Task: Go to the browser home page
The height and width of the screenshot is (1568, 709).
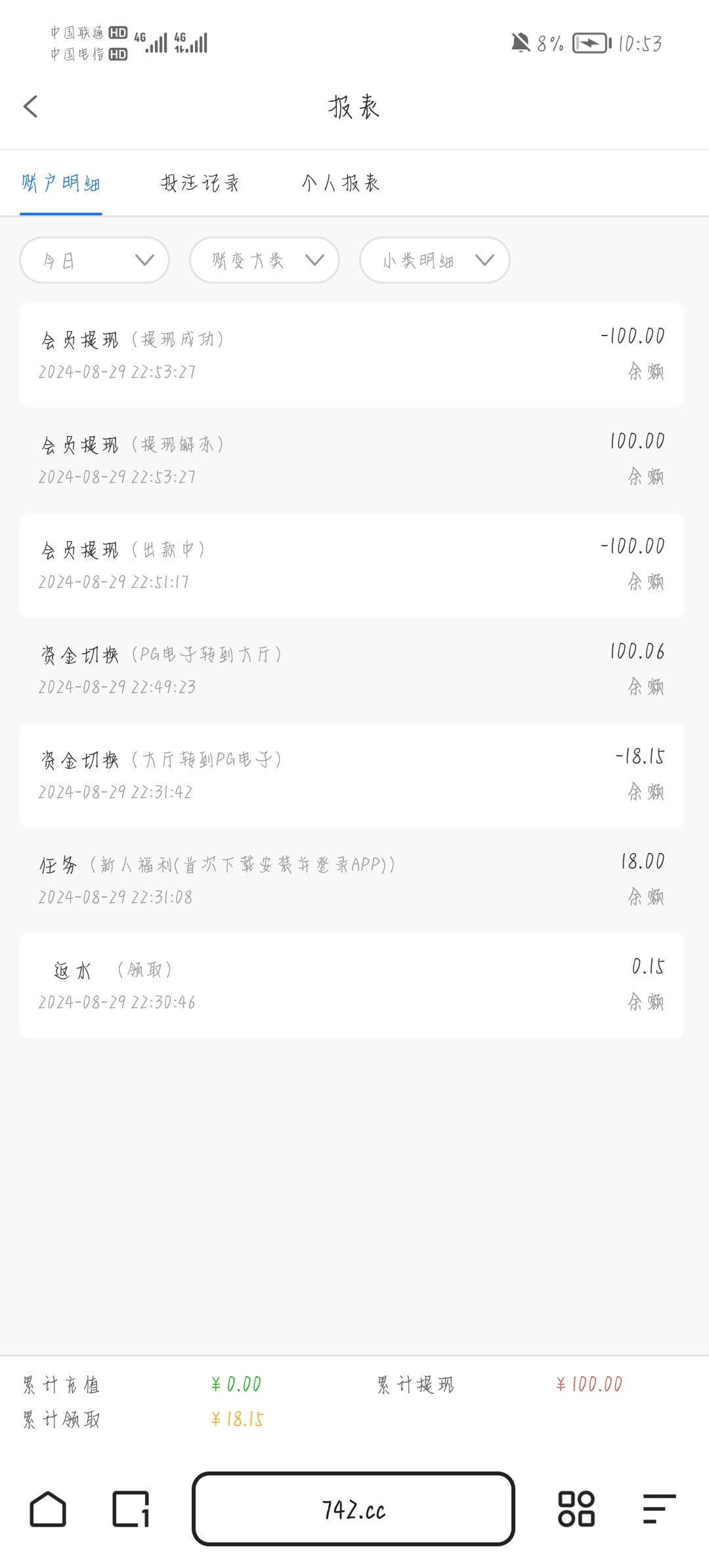Action: (48, 1509)
